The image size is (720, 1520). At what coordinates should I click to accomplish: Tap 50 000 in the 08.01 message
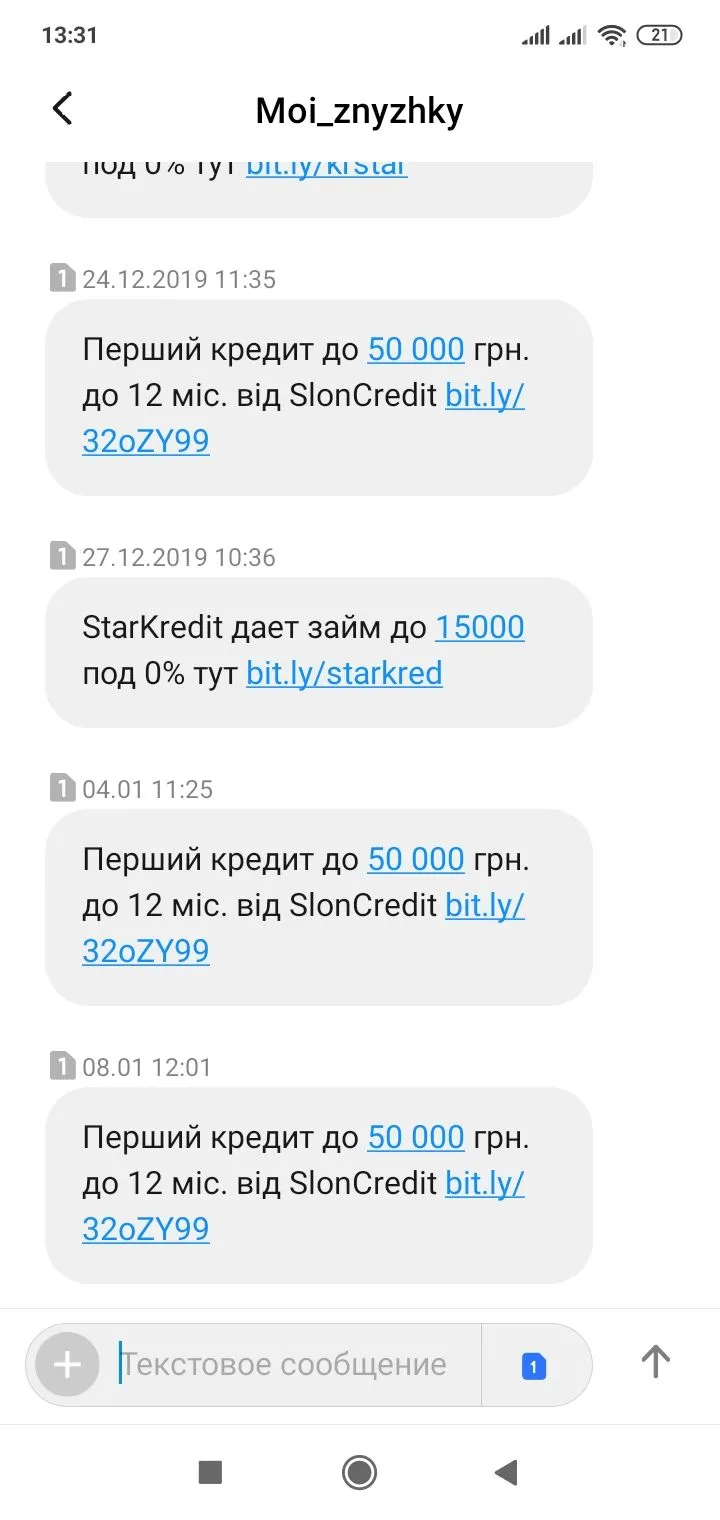416,1138
